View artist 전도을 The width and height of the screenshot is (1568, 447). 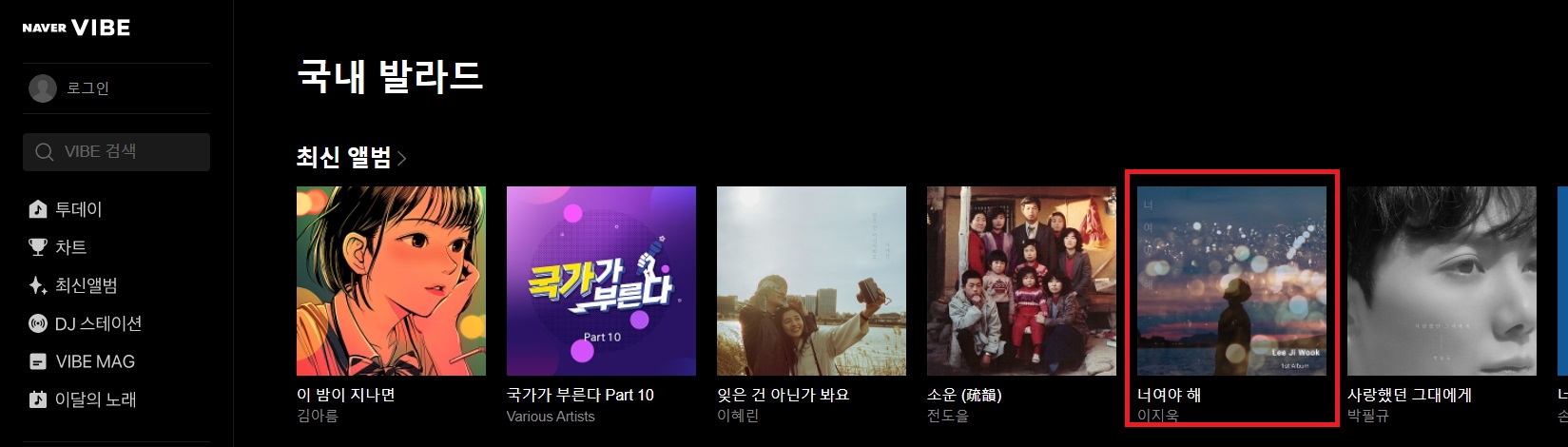pyautogui.click(x=947, y=417)
